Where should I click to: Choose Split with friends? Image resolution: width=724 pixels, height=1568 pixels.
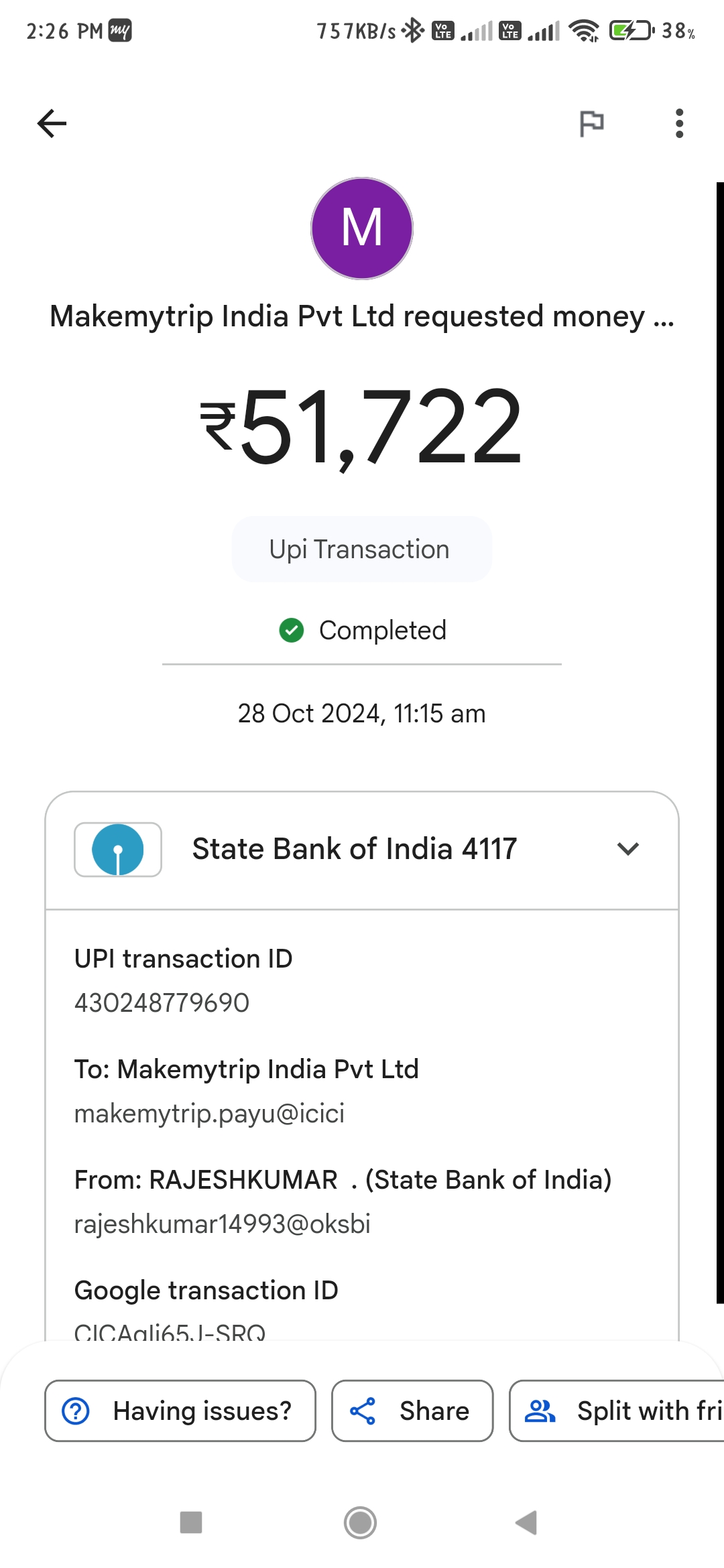(617, 1411)
